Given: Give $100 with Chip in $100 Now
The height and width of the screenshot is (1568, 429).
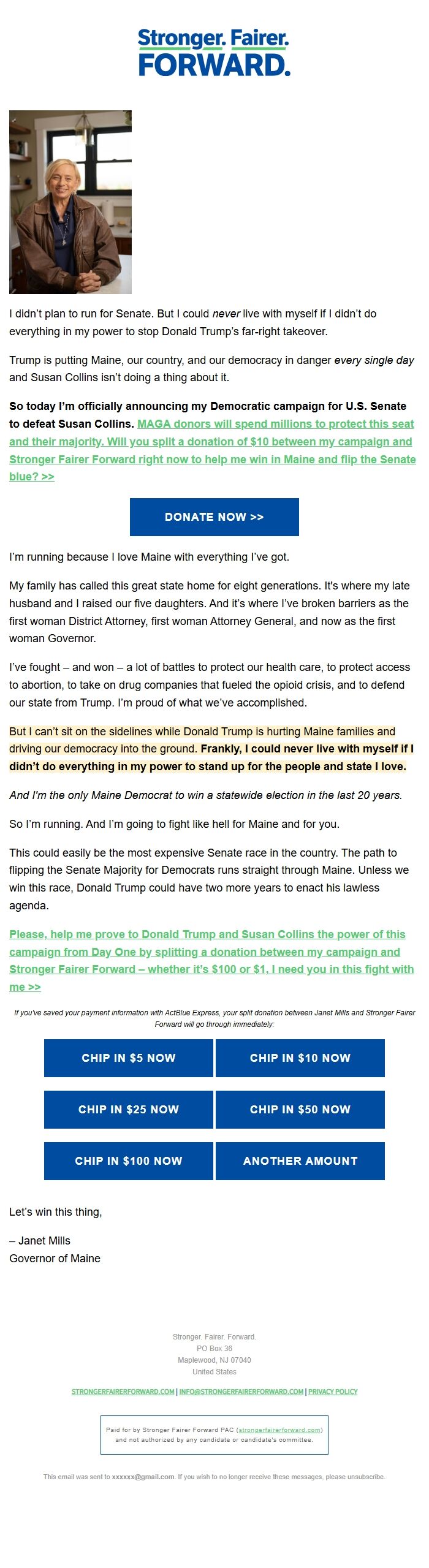Looking at the screenshot, I should coord(128,1161).
